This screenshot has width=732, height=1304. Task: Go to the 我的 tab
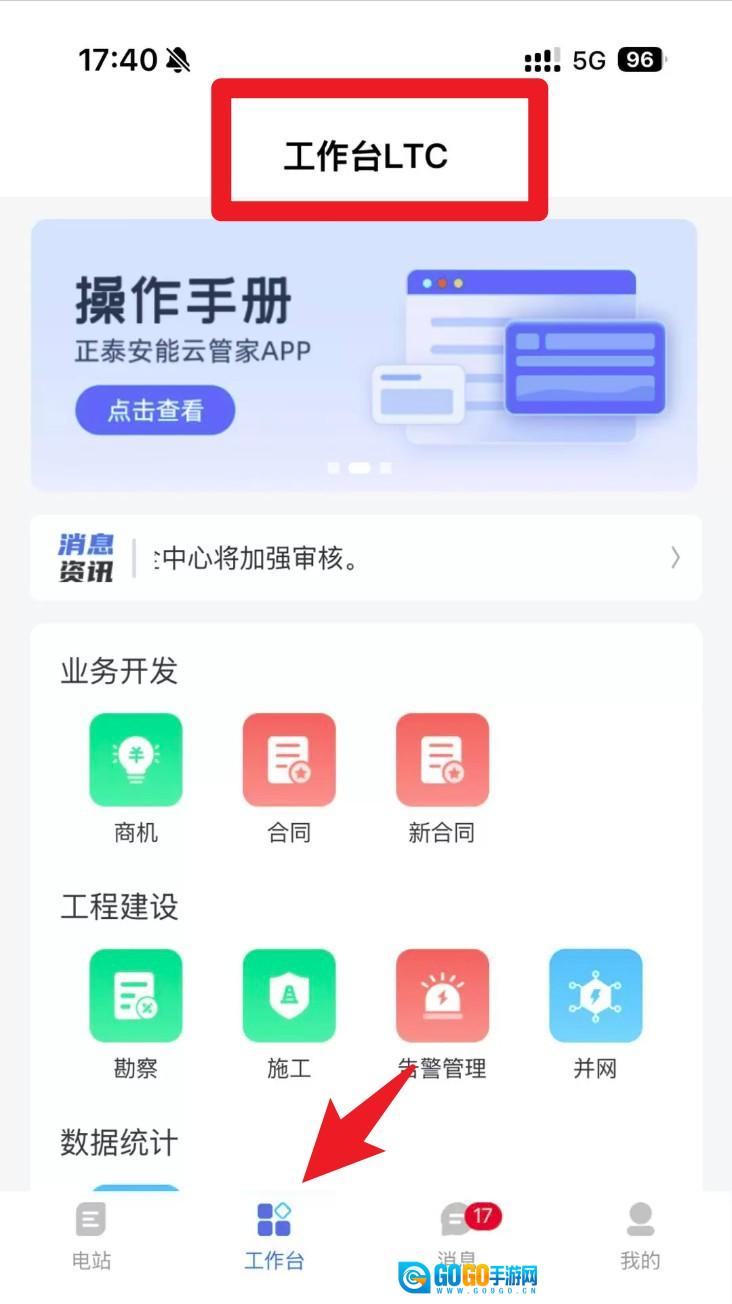pyautogui.click(x=640, y=1236)
